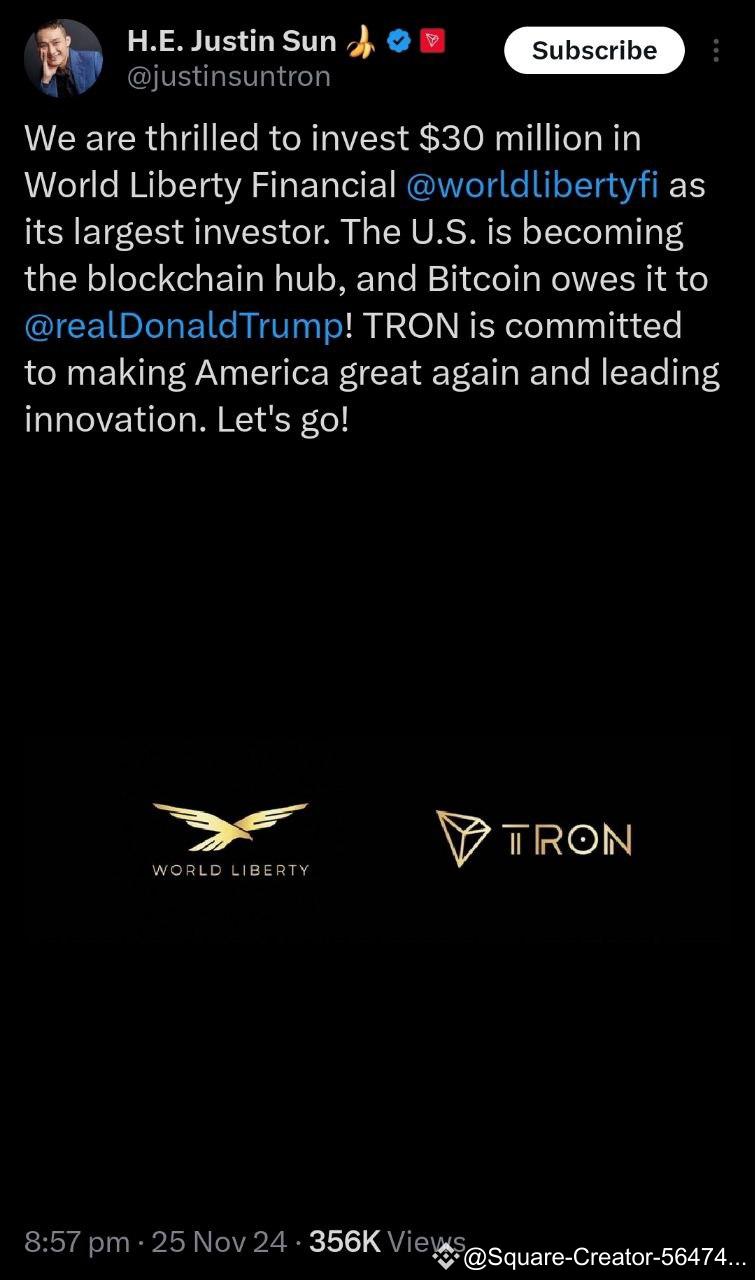755x1280 pixels.
Task: Click the @justinsuntron handle
Action: [228, 75]
